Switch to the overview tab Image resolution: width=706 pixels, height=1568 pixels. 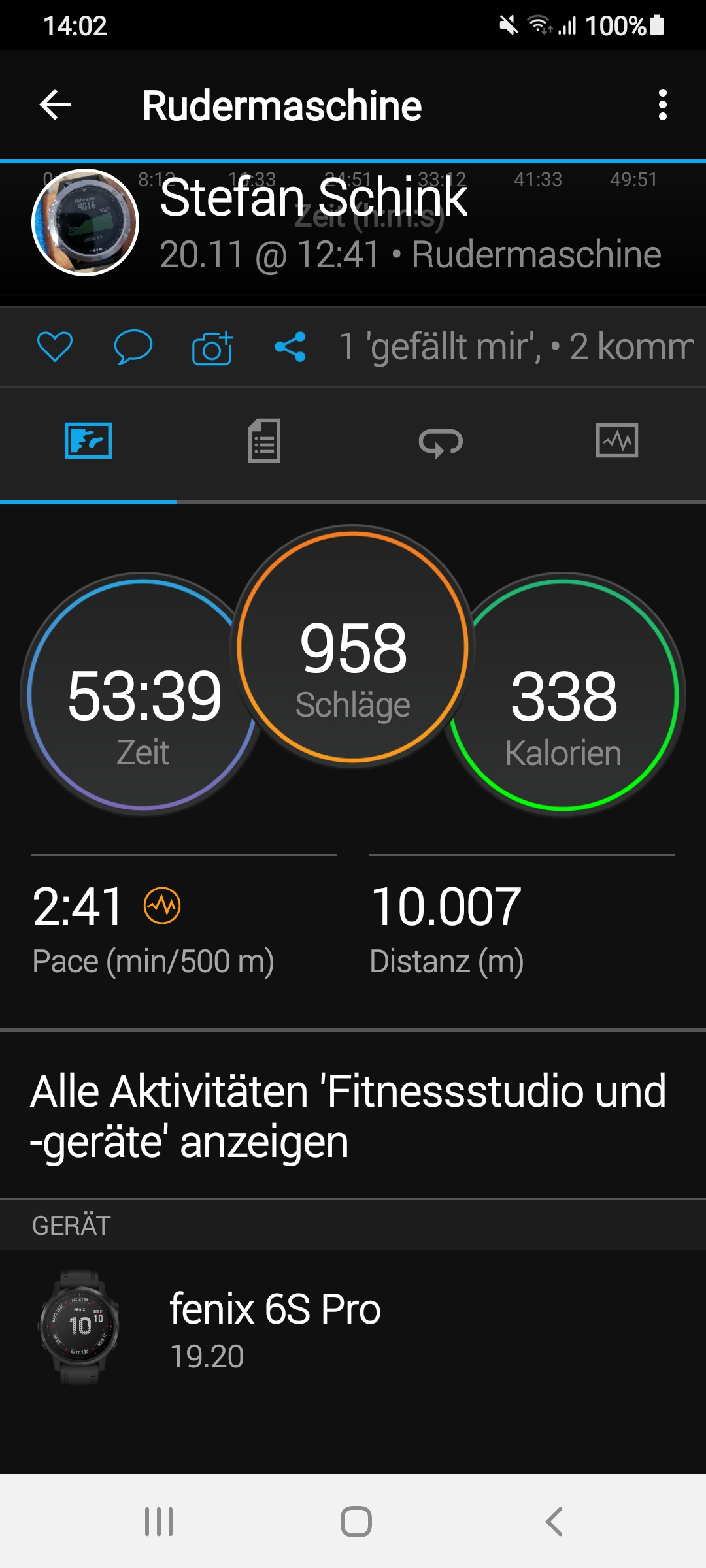tap(88, 441)
